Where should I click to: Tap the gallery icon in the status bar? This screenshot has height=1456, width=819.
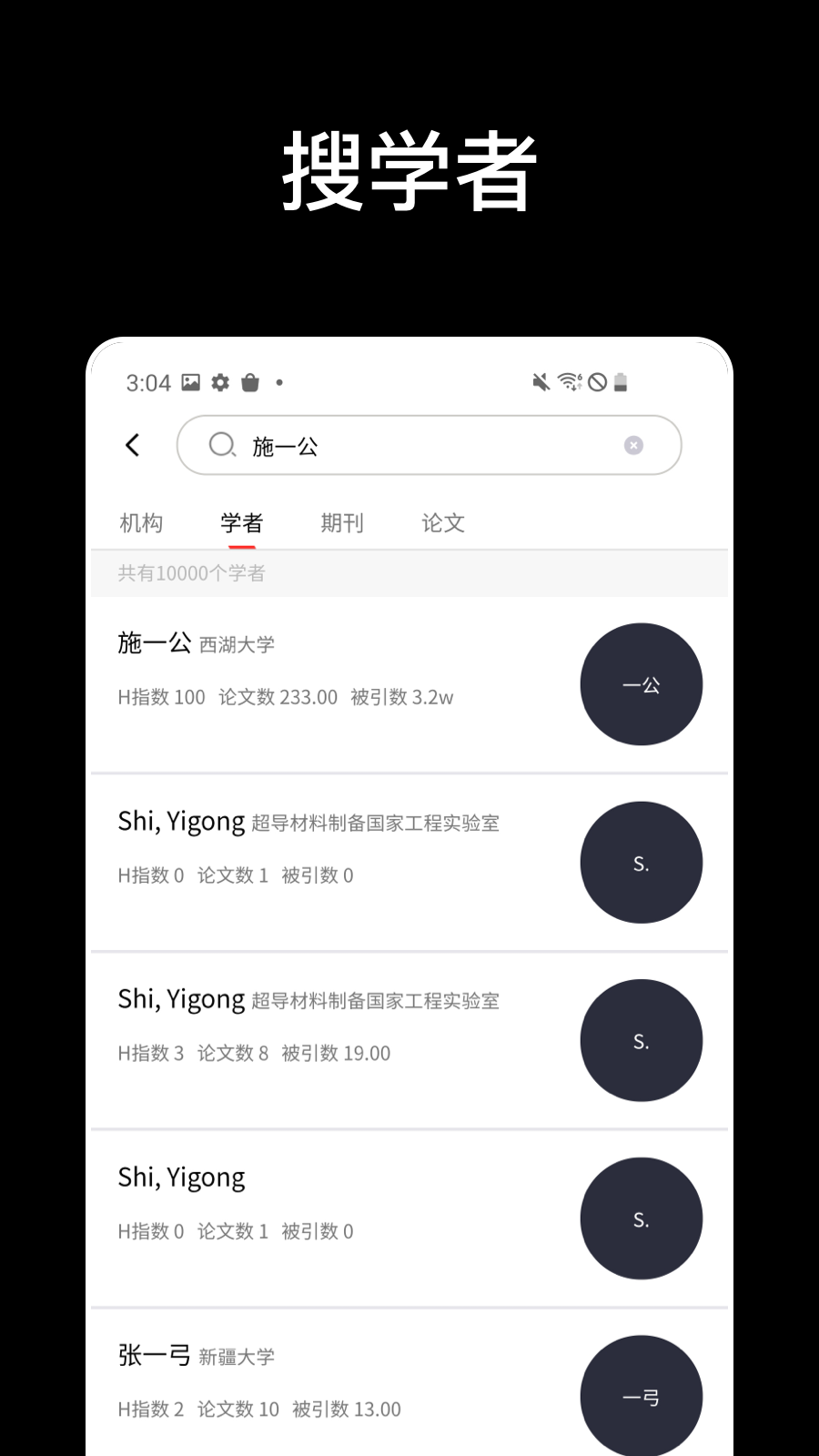(x=190, y=382)
